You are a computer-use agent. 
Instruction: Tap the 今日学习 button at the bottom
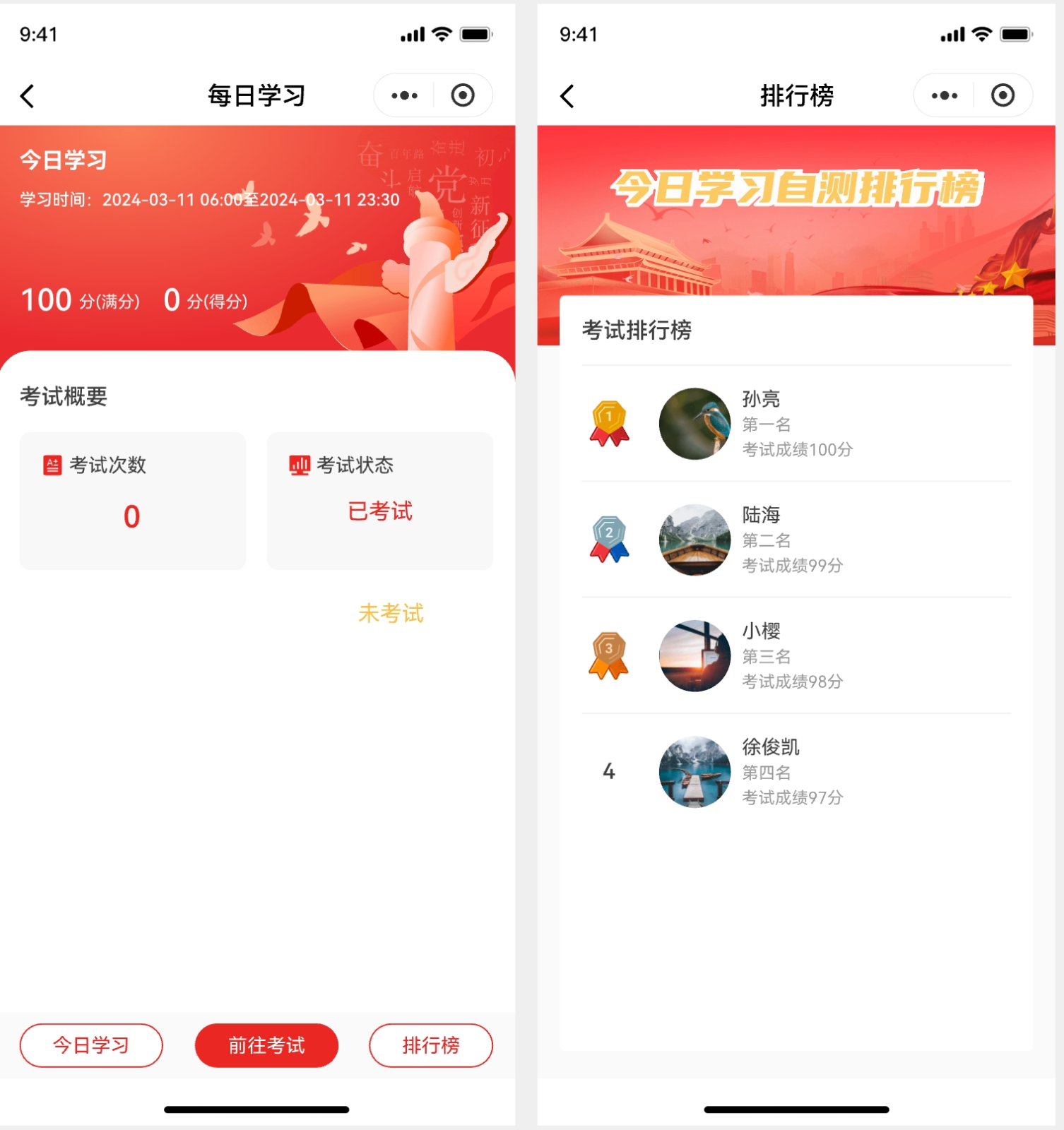91,1045
